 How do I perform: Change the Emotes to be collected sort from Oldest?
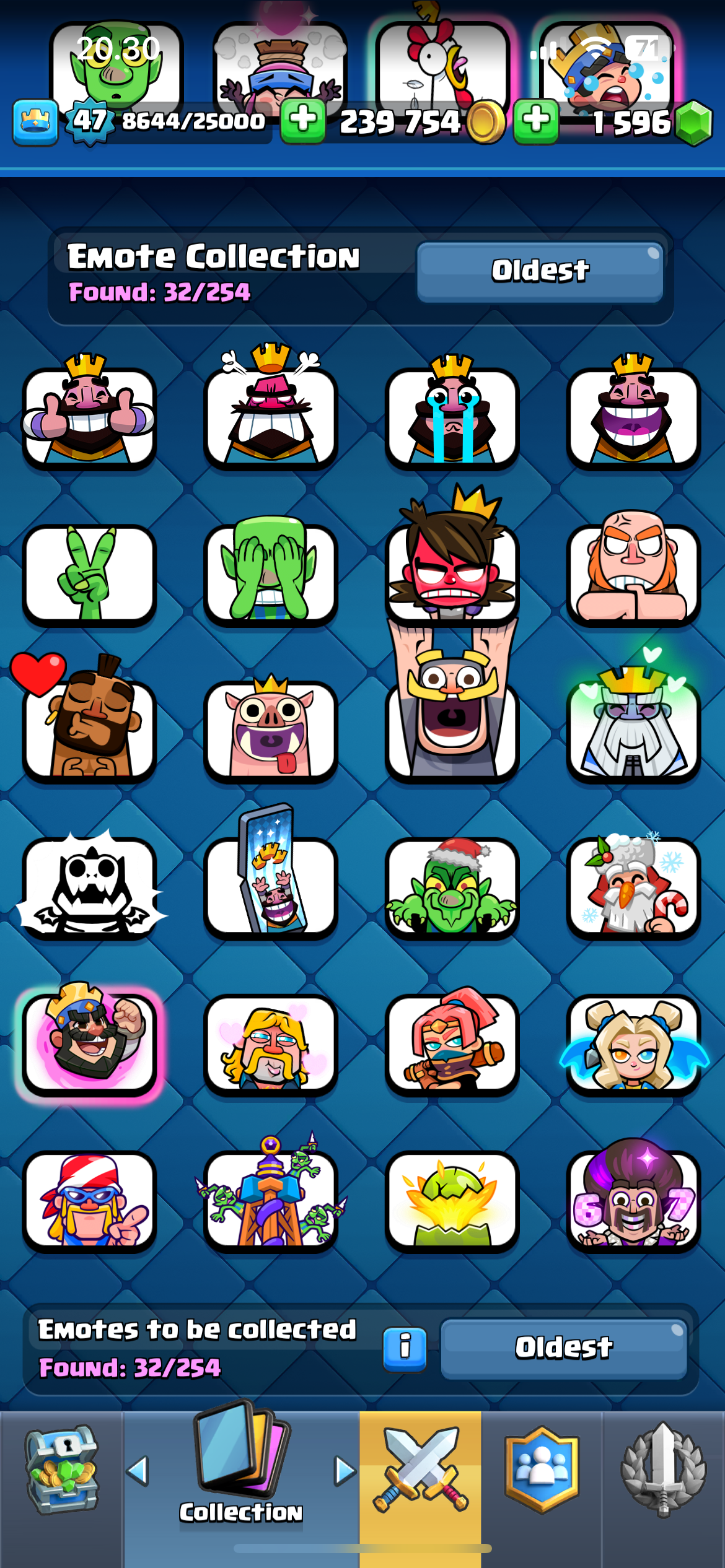(x=564, y=1348)
